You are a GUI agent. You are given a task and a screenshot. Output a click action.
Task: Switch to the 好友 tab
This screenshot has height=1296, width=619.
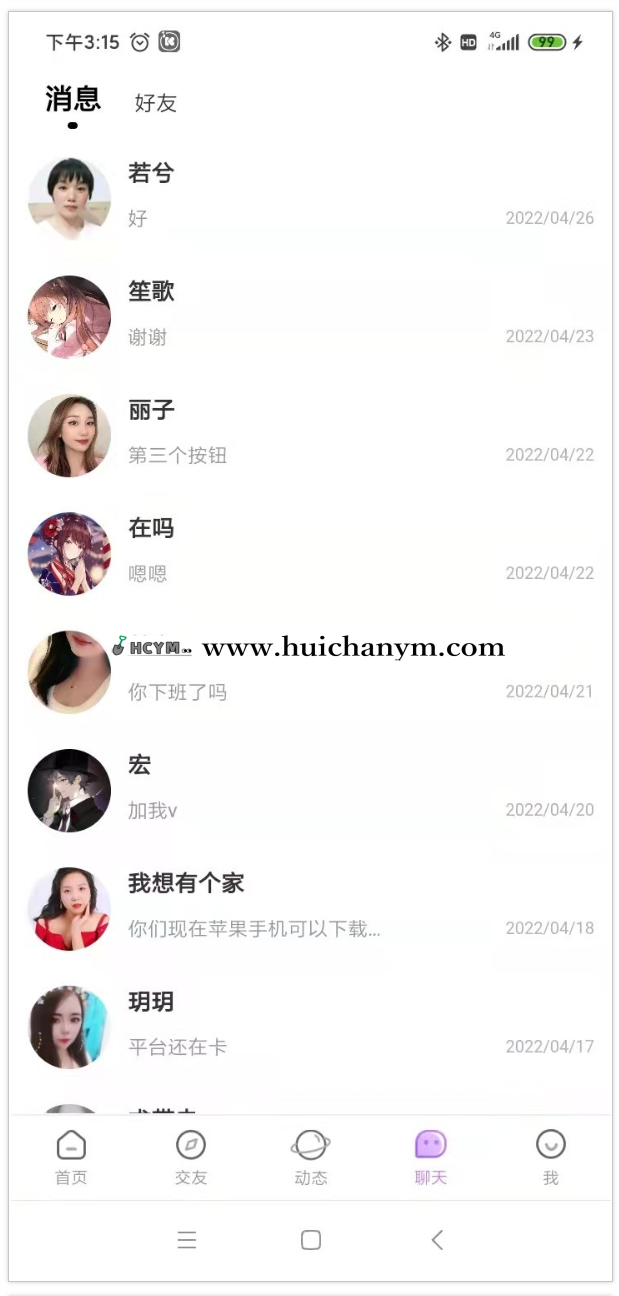(x=155, y=103)
